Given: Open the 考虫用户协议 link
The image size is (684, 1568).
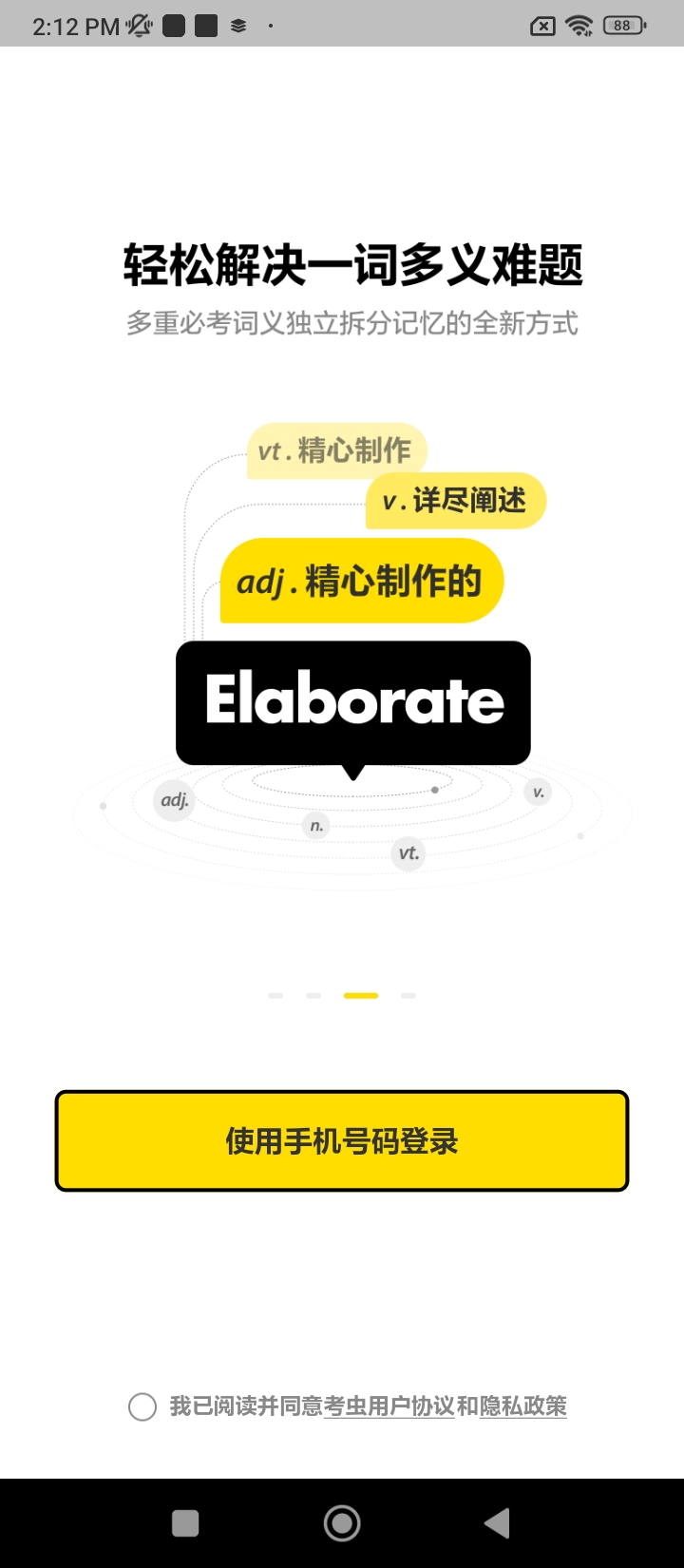Looking at the screenshot, I should (389, 1406).
